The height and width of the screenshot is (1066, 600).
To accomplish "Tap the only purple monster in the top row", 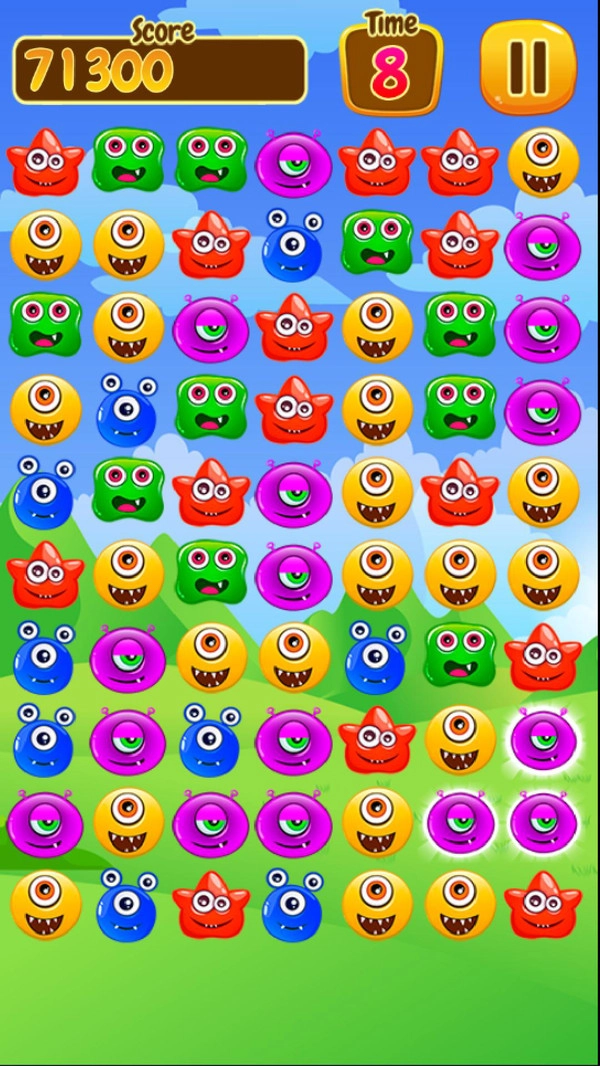I will pyautogui.click(x=293, y=162).
